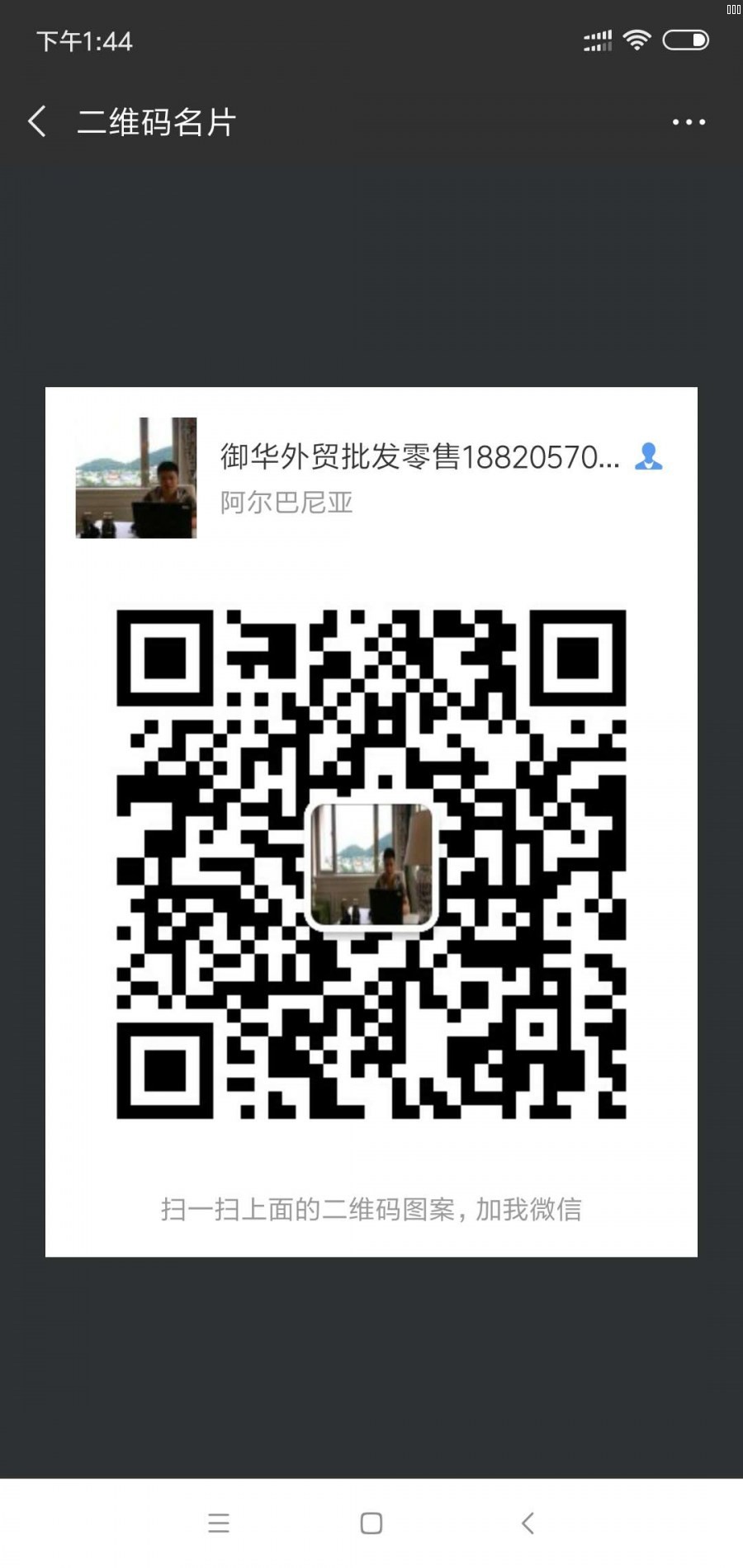The image size is (743, 1568).
Task: Tap the battery indicator icon
Action: pyautogui.click(x=686, y=40)
